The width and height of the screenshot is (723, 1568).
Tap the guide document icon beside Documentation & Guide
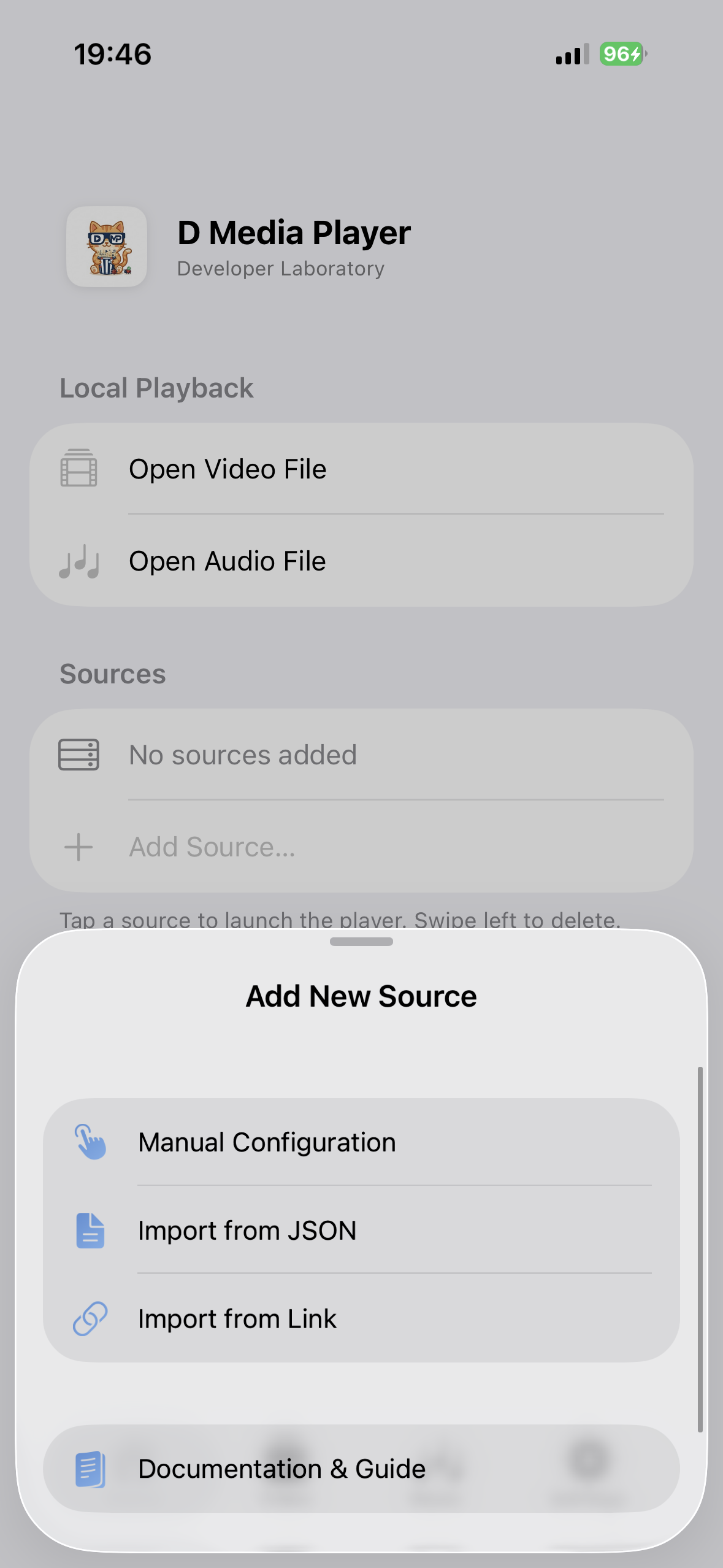[x=90, y=1468]
